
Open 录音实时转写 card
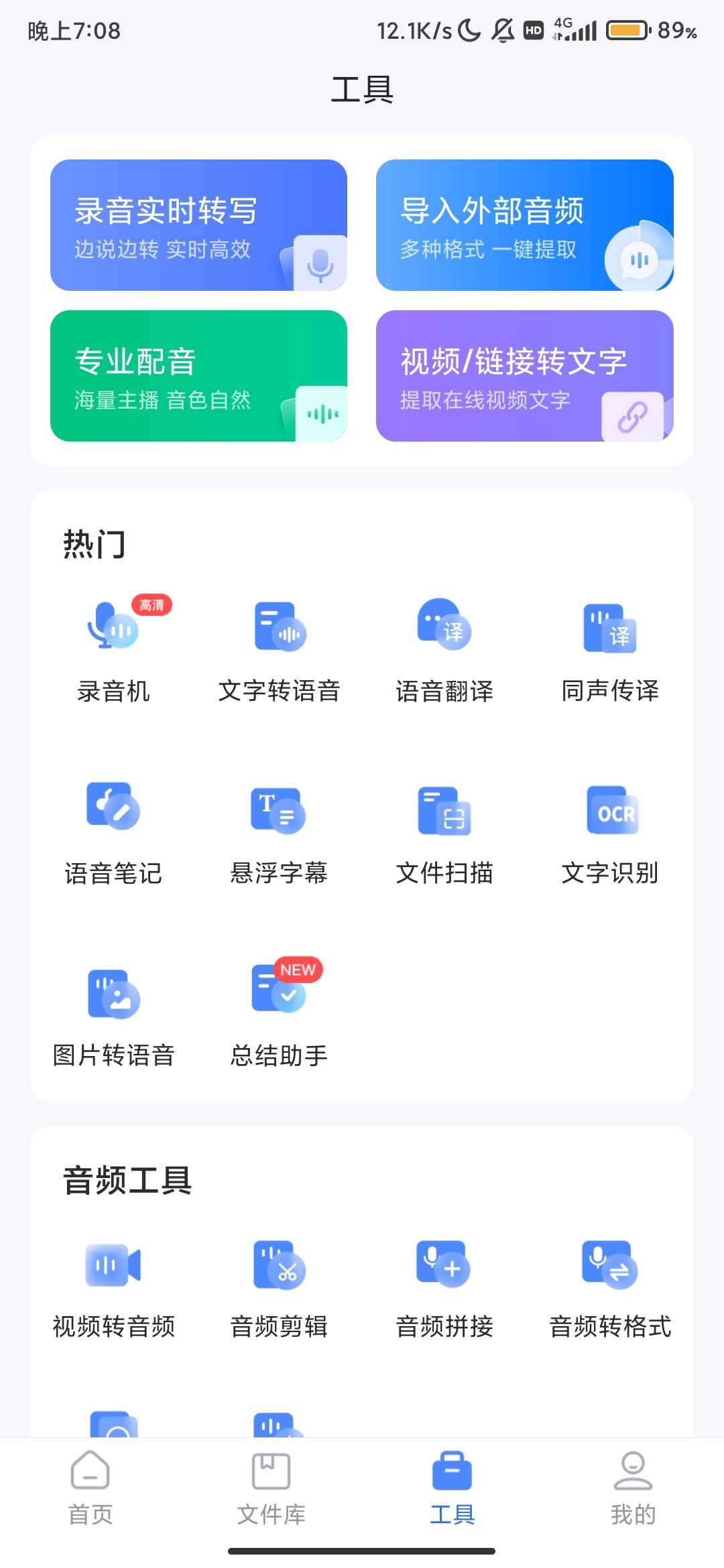(198, 225)
